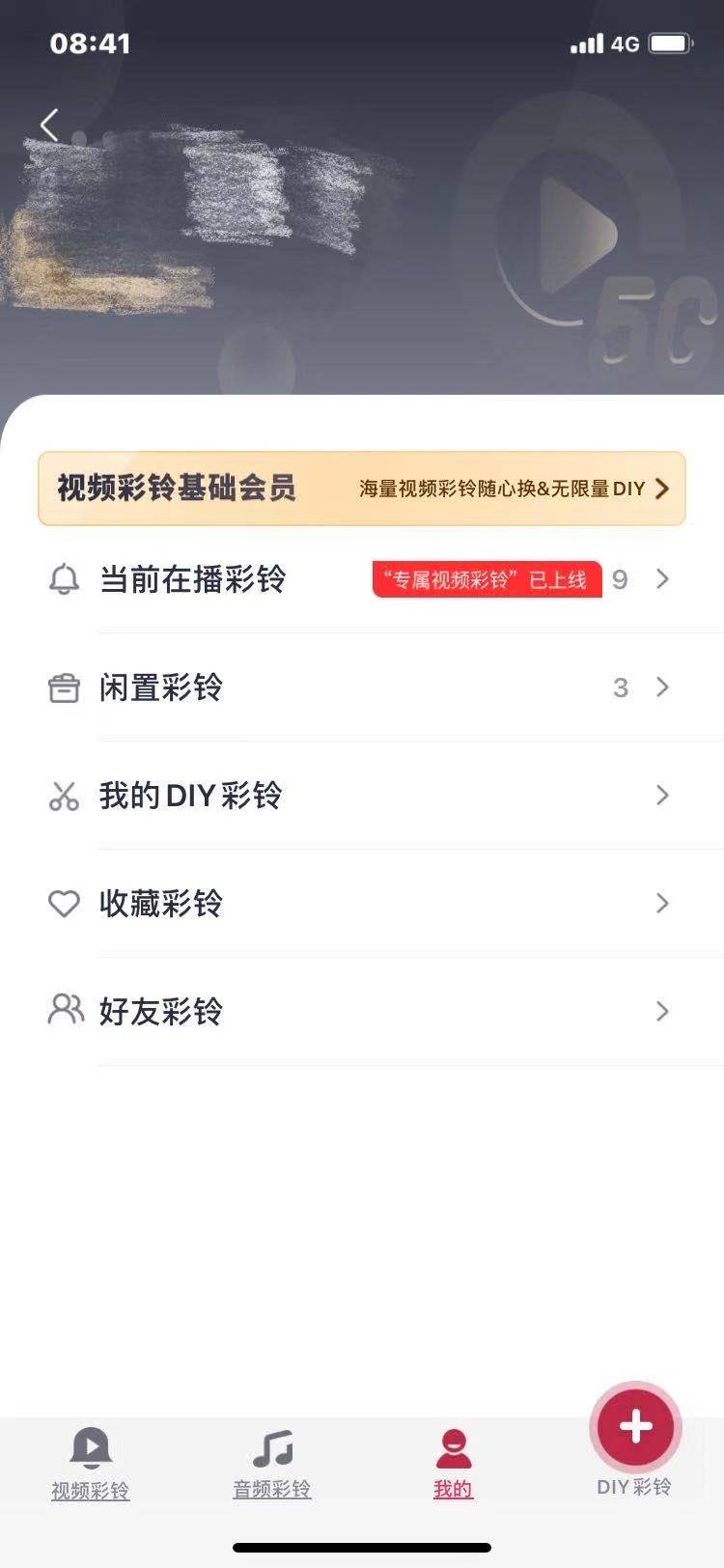Image resolution: width=724 pixels, height=1568 pixels.
Task: Open the 视频彩铃基础会员 membership banner
Action: pyautogui.click(x=174, y=489)
